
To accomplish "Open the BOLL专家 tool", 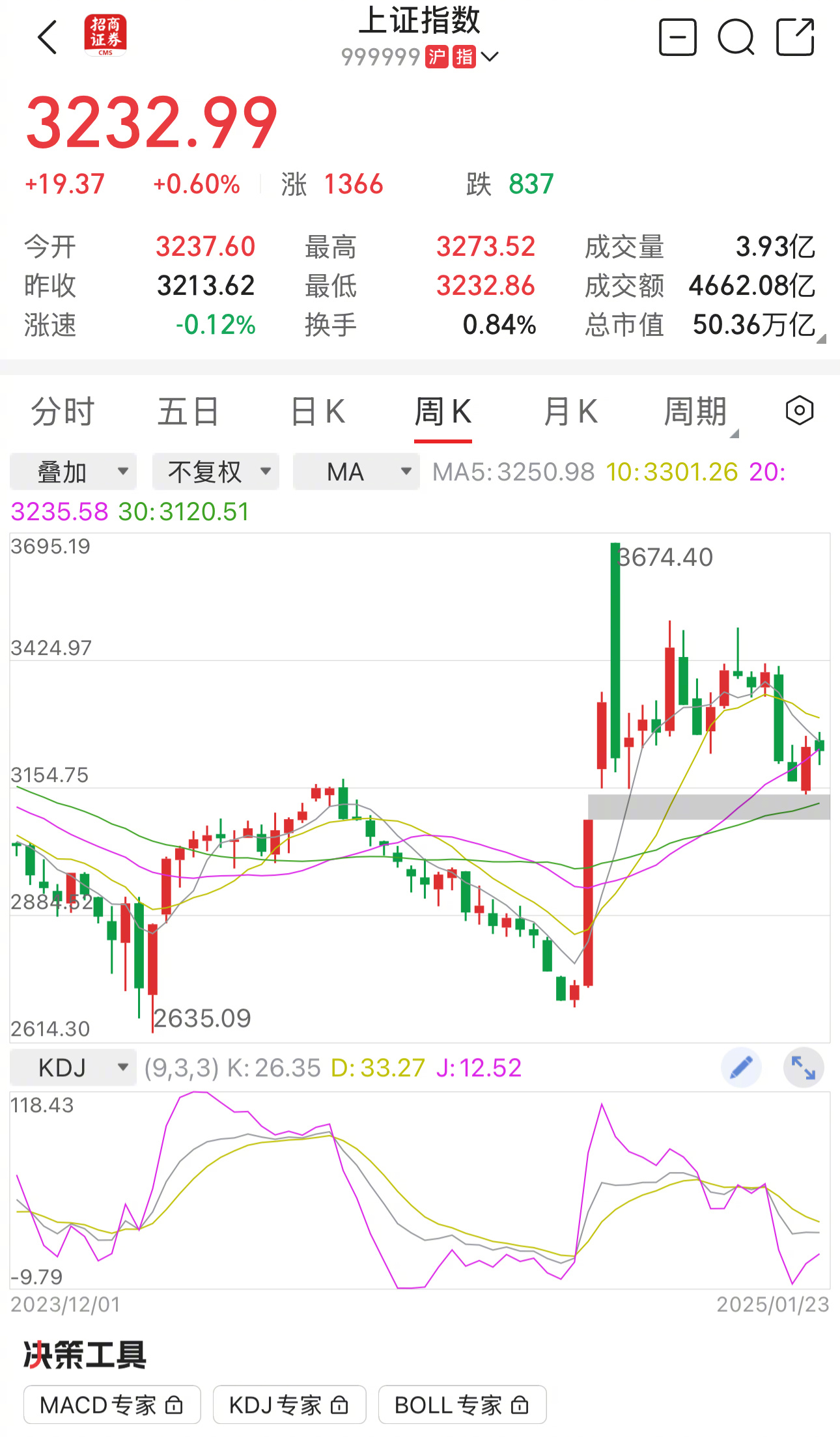I will coord(462,1405).
